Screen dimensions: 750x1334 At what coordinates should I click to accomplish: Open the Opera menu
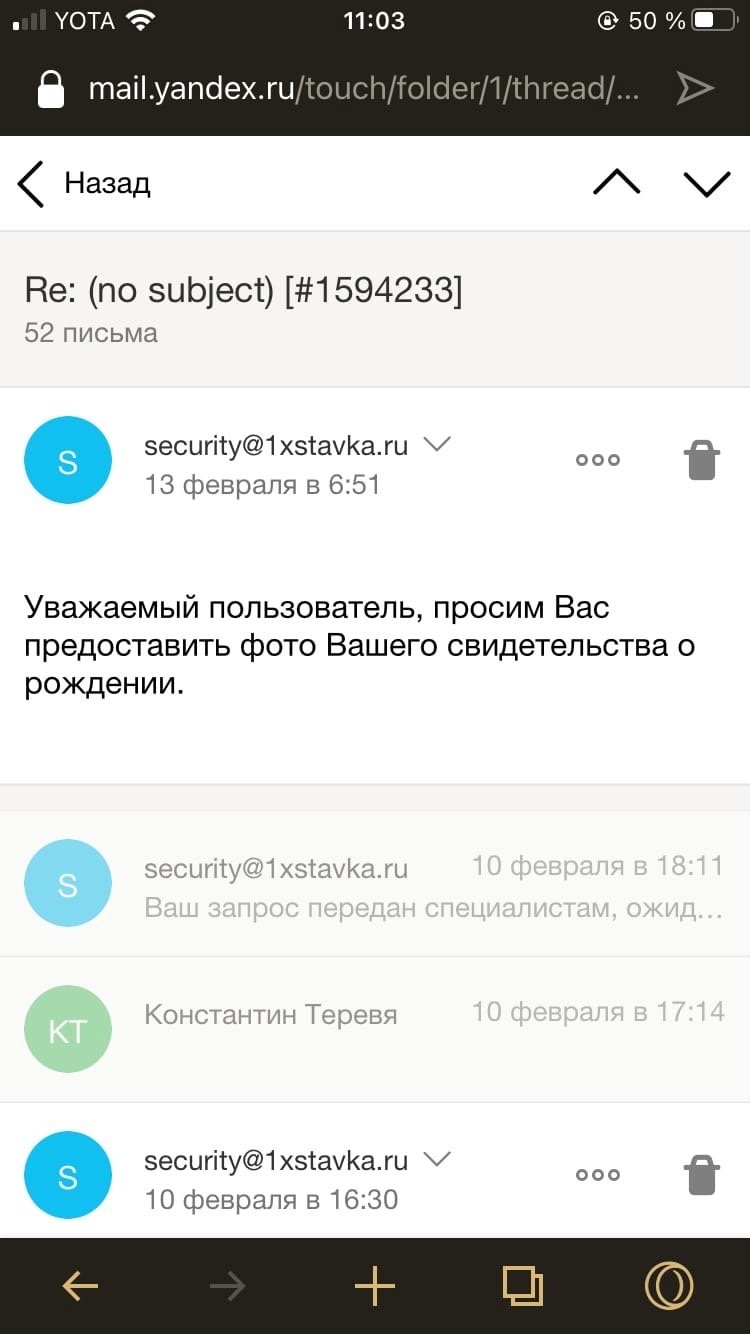point(668,1286)
